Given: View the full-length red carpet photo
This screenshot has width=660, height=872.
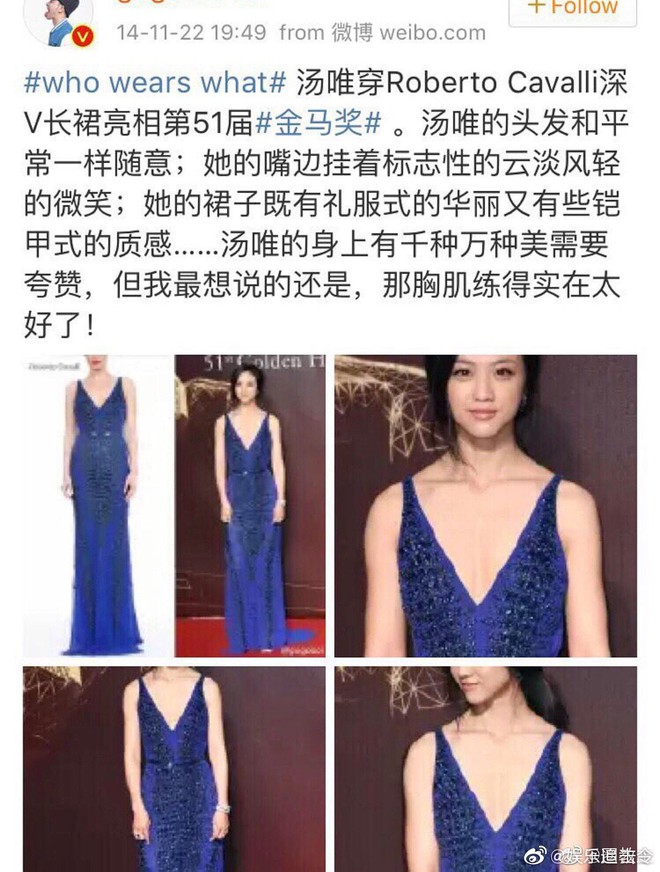Looking at the screenshot, I should point(250,505).
